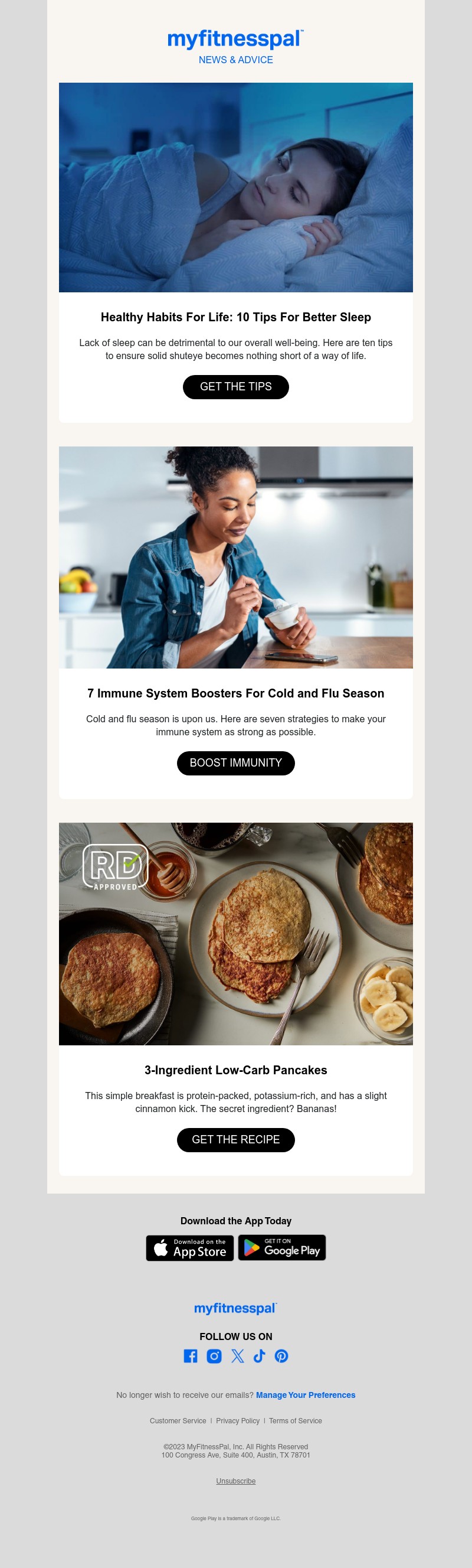Open the immune system boosters article image
Image resolution: width=472 pixels, height=1568 pixels.
(235, 558)
